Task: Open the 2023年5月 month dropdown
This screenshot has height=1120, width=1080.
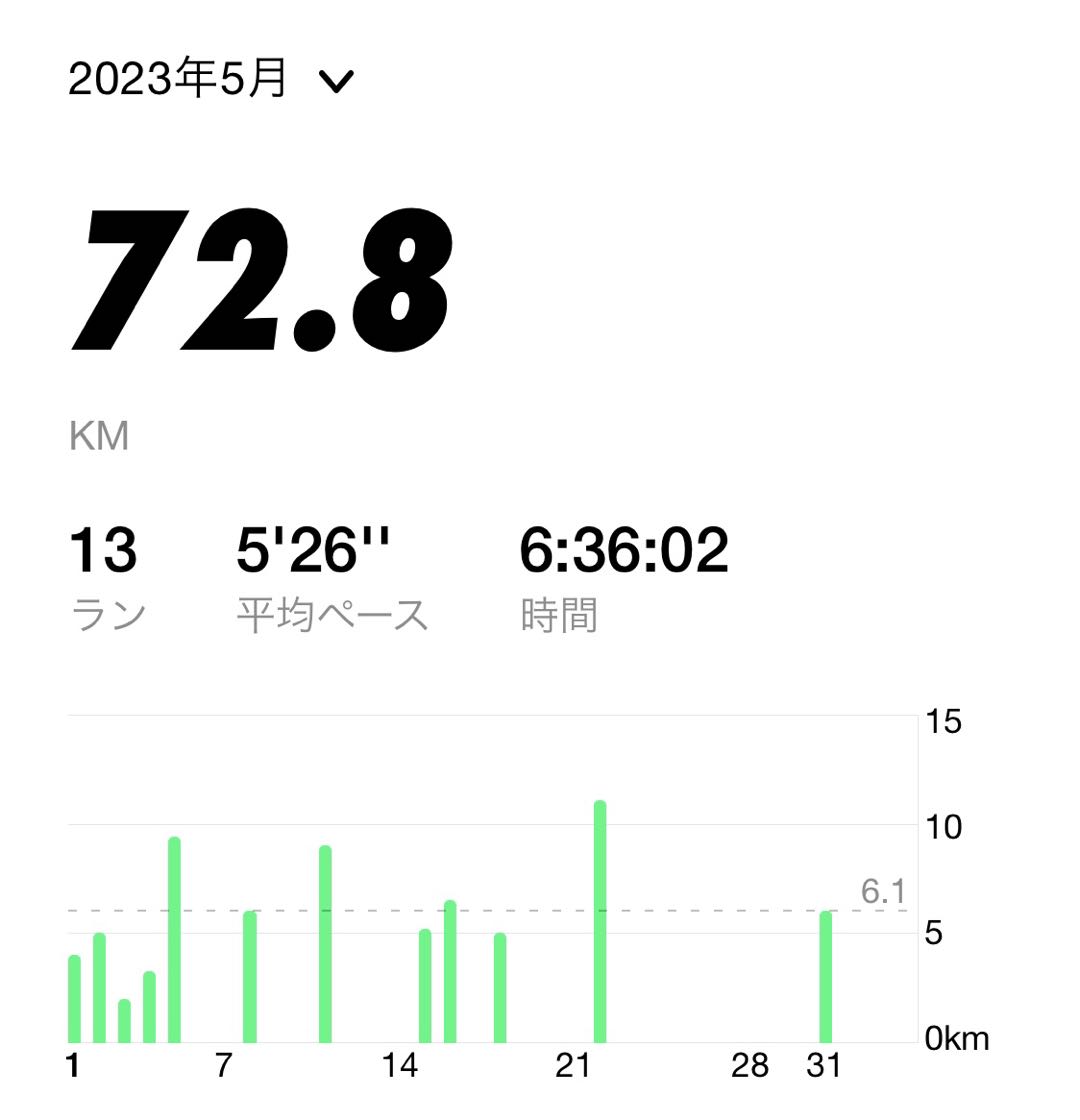Action: pos(211,79)
